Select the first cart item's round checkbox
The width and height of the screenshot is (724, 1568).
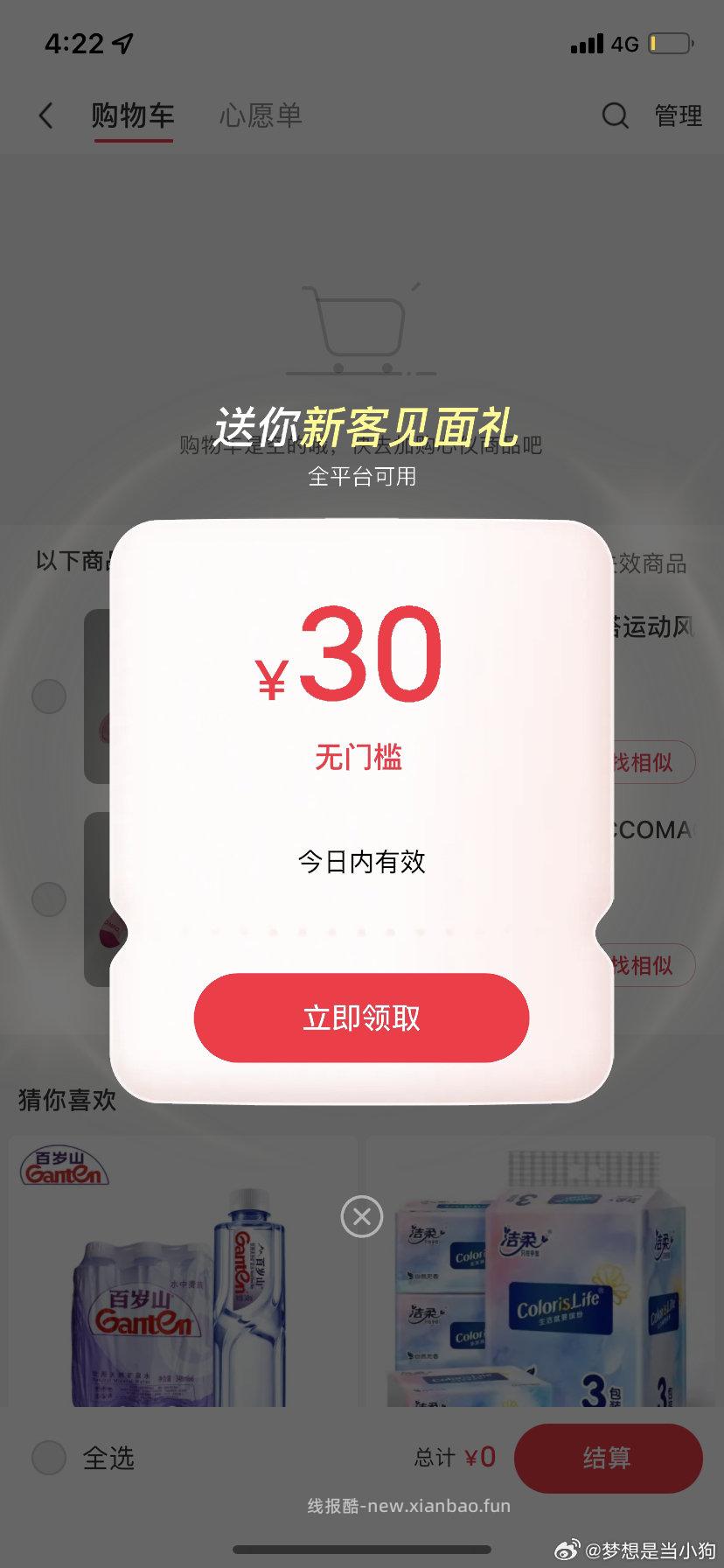[x=48, y=696]
